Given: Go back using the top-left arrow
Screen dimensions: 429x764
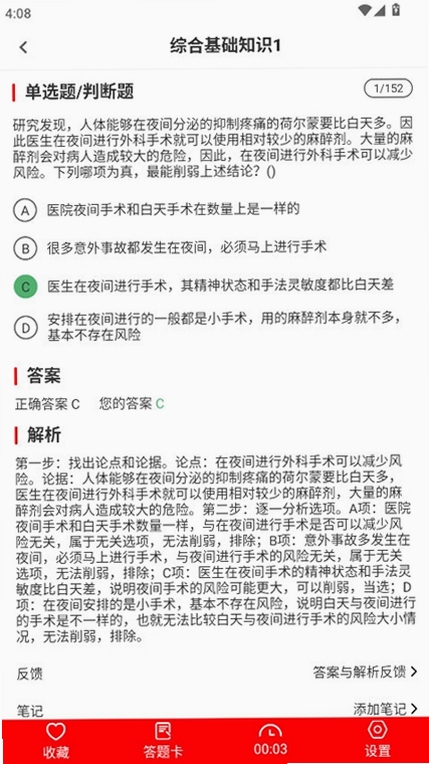Looking at the screenshot, I should pos(23,47).
